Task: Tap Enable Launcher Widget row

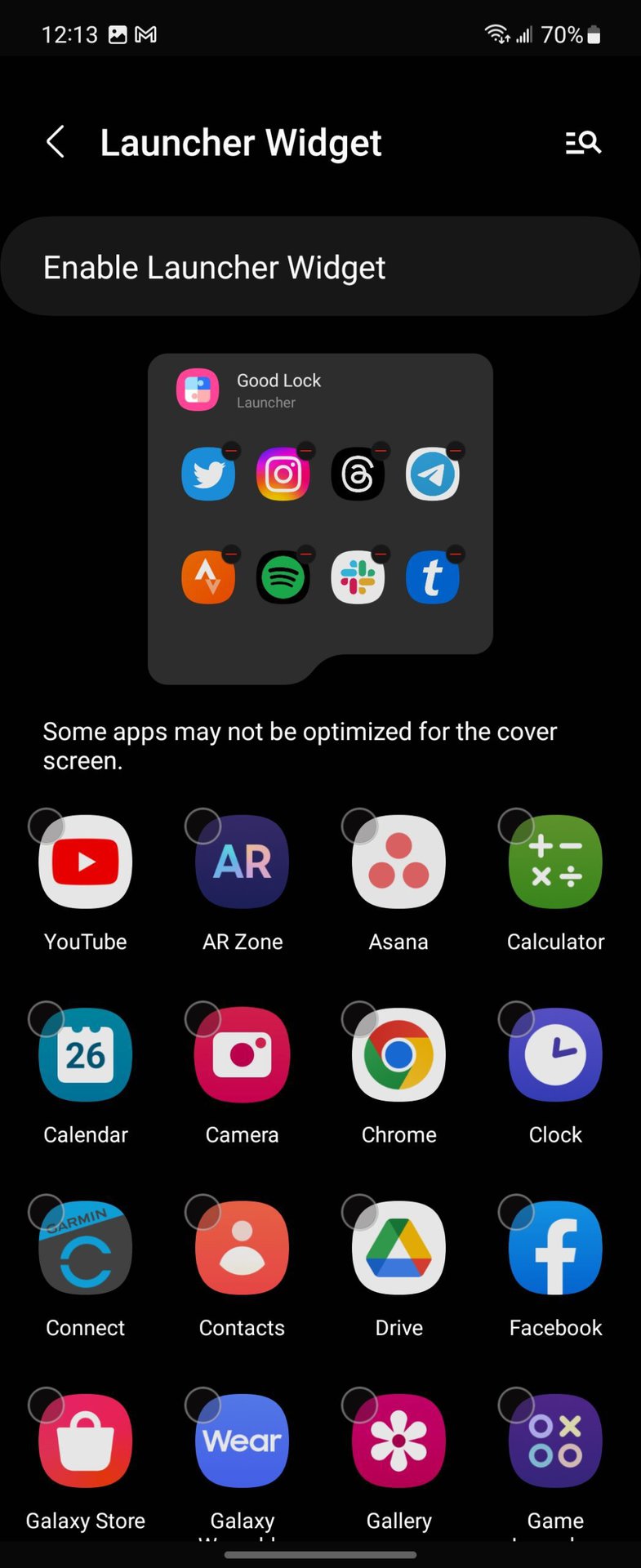Action: pyautogui.click(x=320, y=267)
